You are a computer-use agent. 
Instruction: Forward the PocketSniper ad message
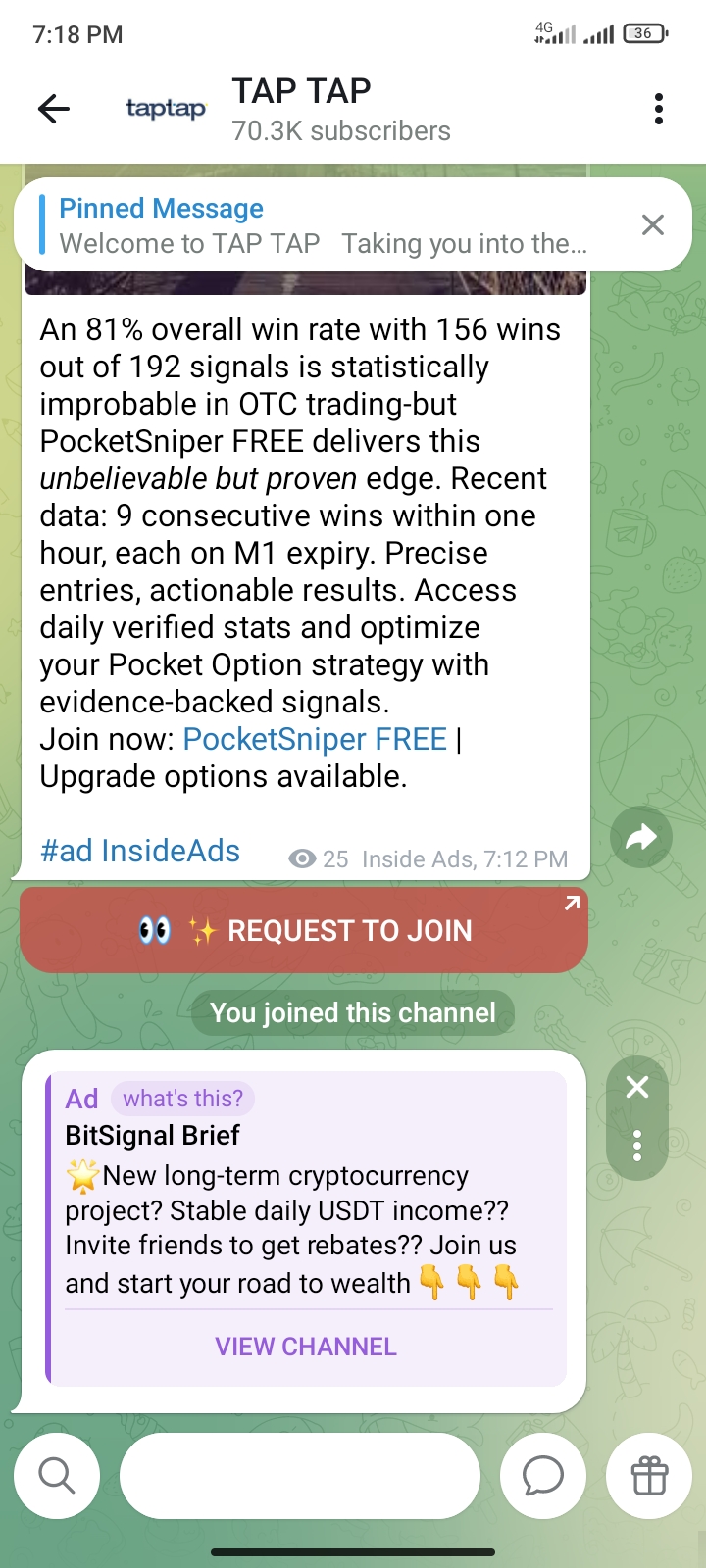(x=640, y=837)
